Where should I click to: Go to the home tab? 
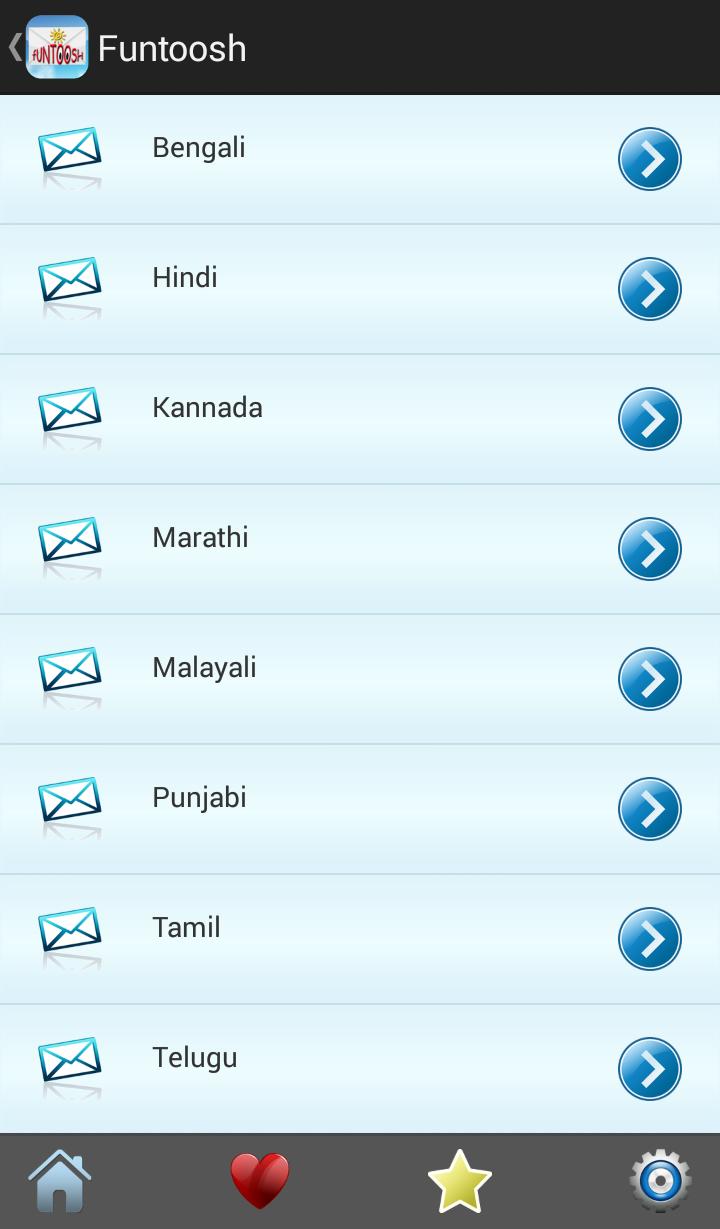[x=60, y=1181]
